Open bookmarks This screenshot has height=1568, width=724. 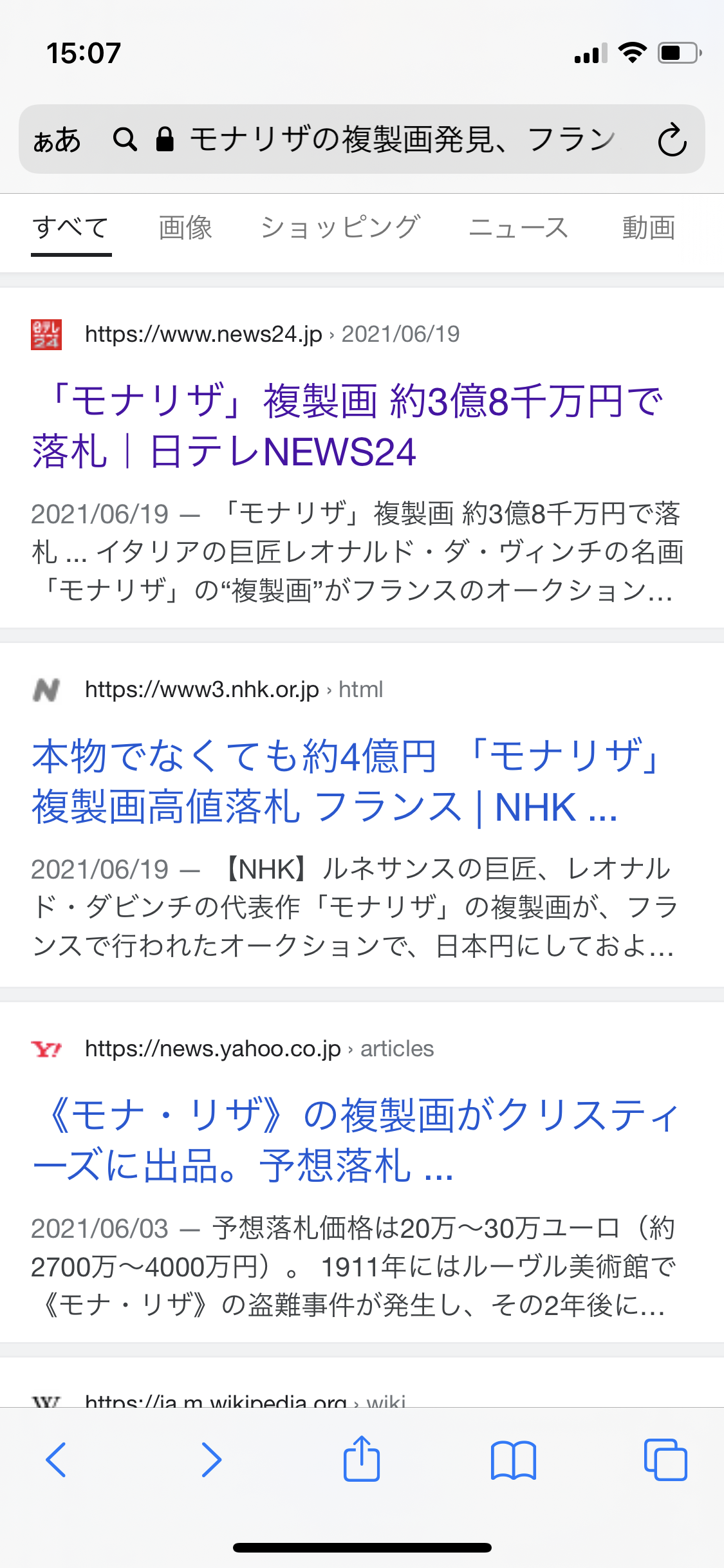point(513,1459)
